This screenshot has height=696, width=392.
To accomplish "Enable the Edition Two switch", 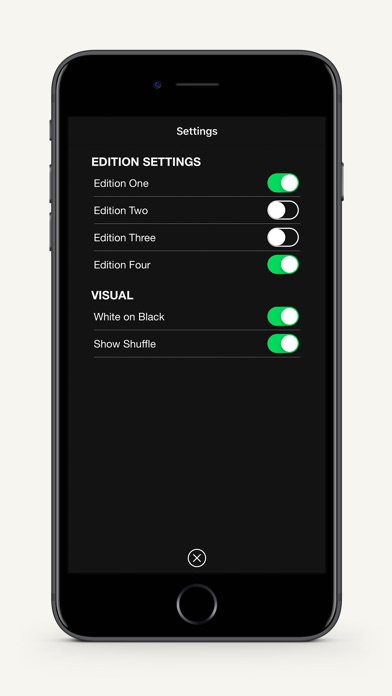I will coord(283,210).
